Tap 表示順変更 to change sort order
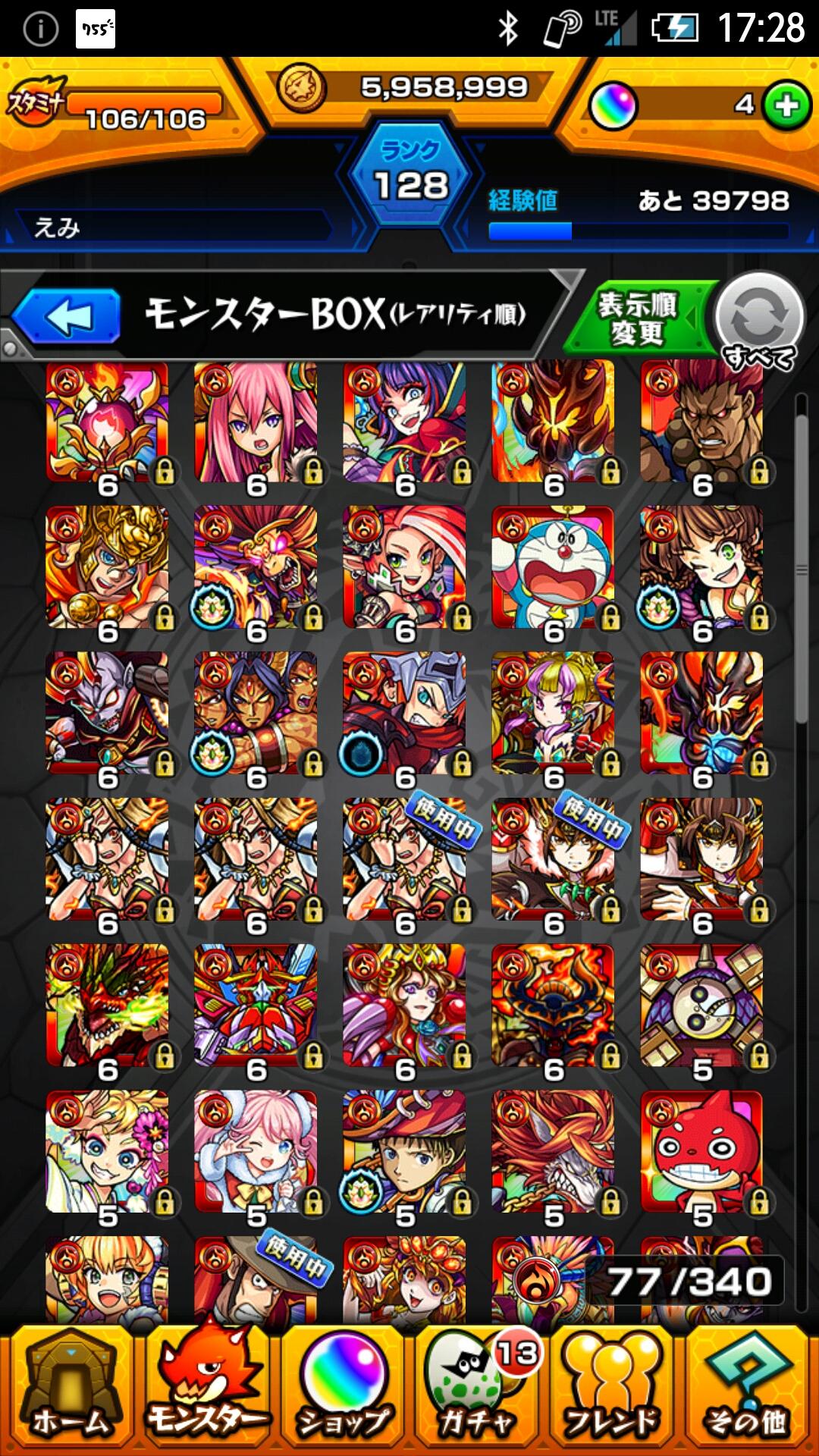The height and width of the screenshot is (1456, 819). pyautogui.click(x=638, y=318)
